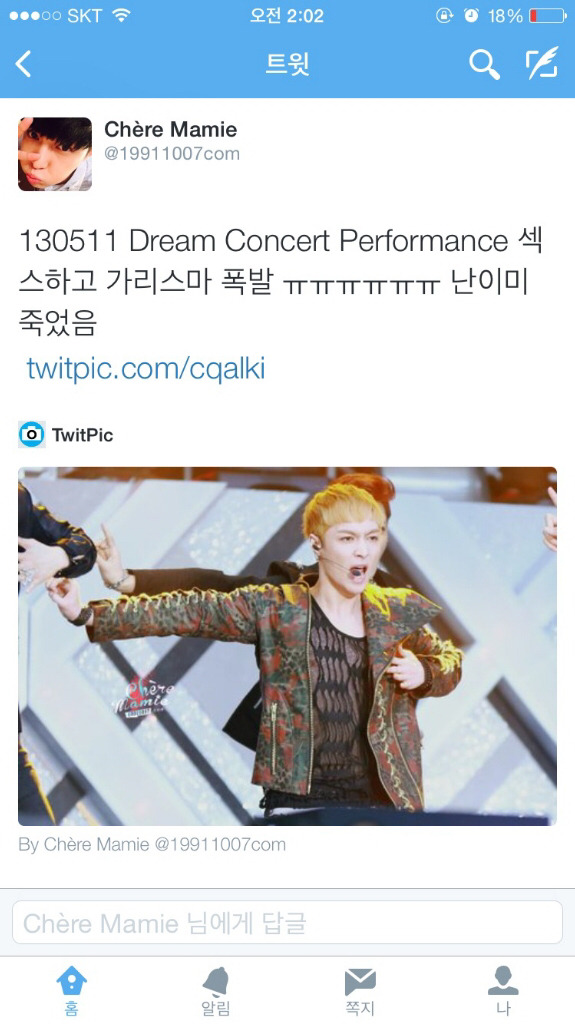Open the search magnifier icon
The width and height of the screenshot is (575, 1024).
click(x=484, y=64)
